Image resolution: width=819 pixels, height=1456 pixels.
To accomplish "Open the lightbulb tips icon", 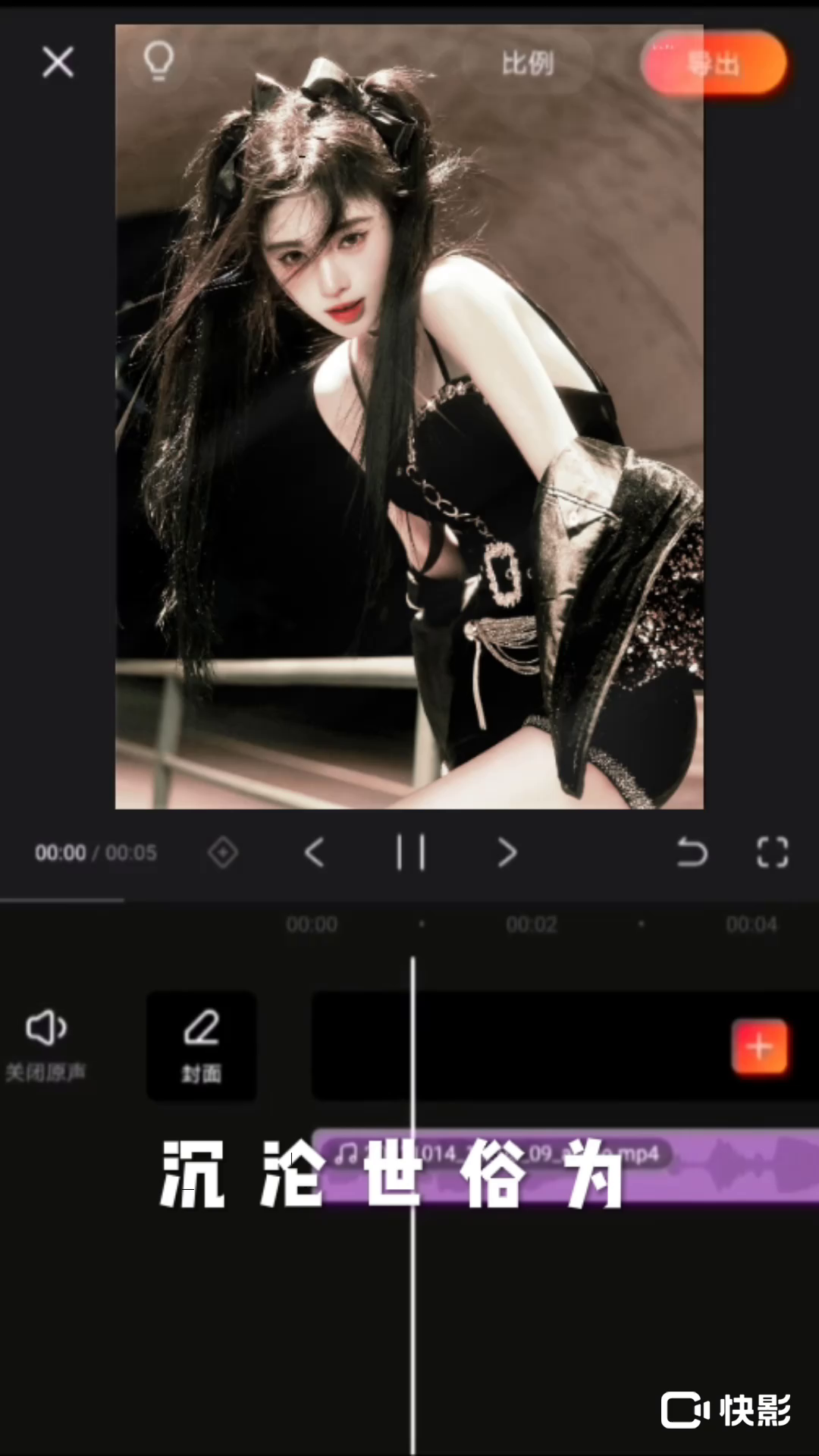I will pyautogui.click(x=158, y=62).
